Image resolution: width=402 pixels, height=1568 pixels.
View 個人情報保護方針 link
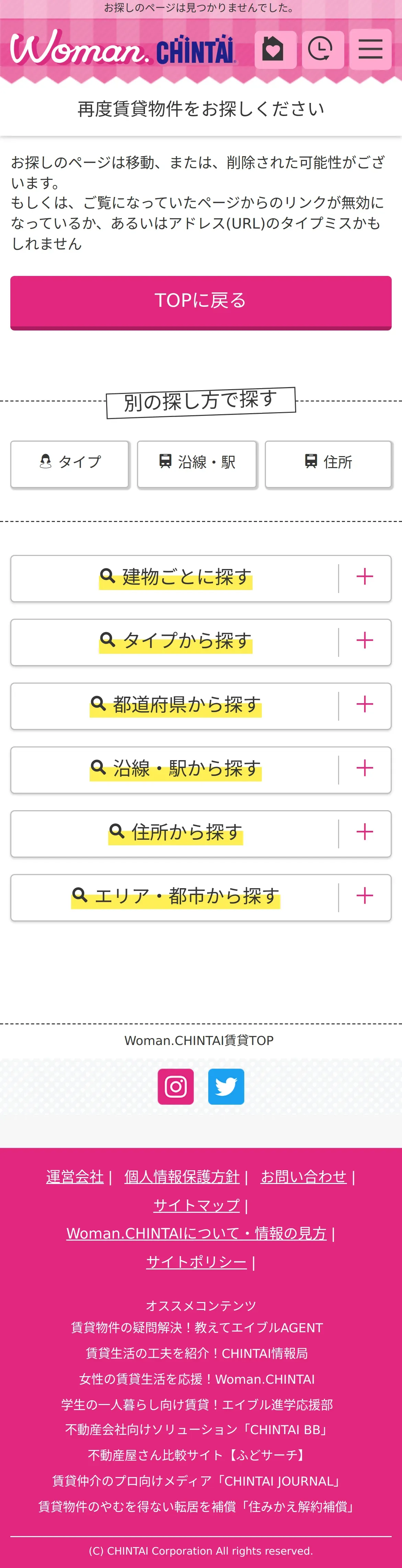(x=181, y=1177)
